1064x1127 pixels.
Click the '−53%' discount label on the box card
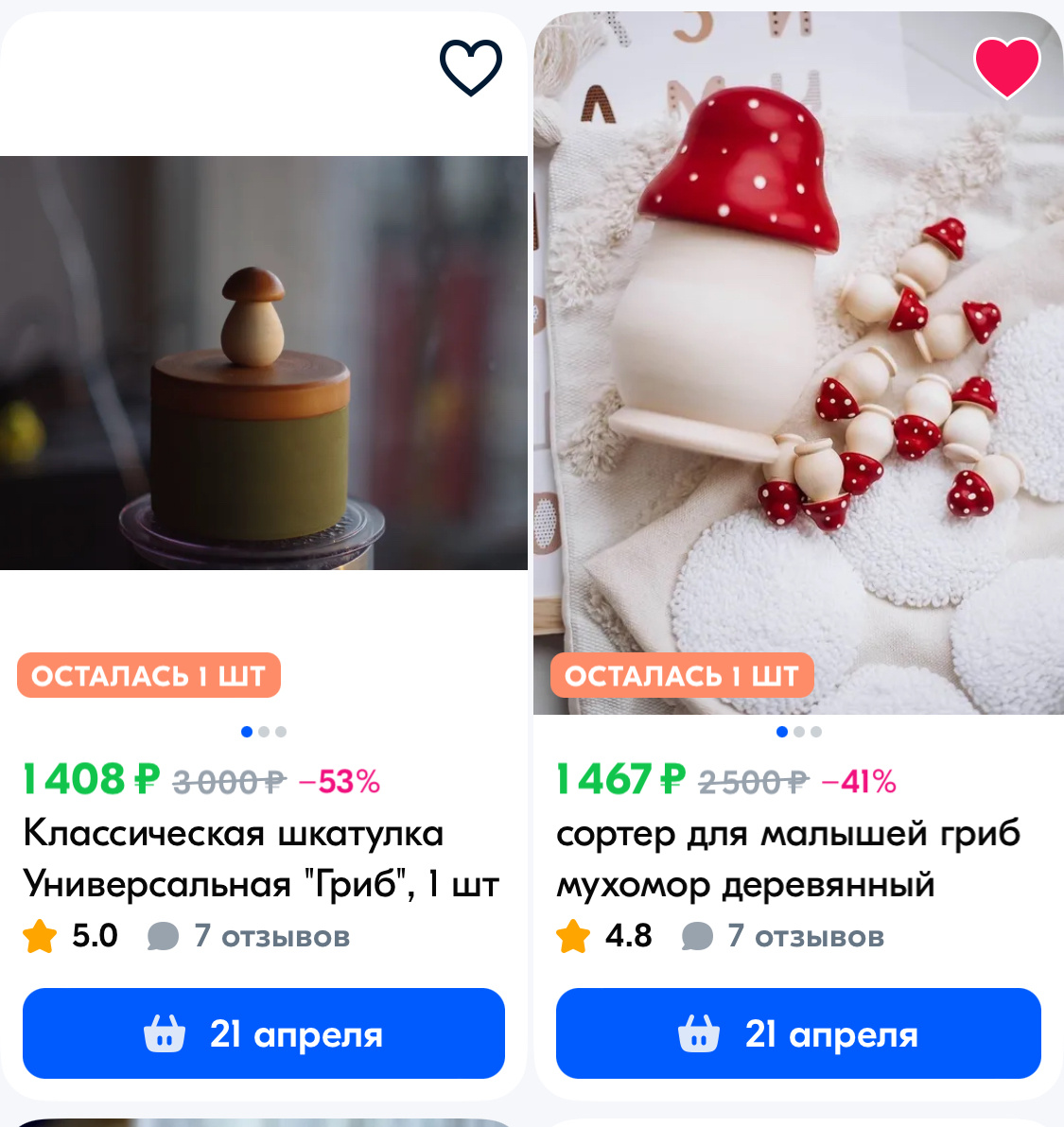click(339, 782)
